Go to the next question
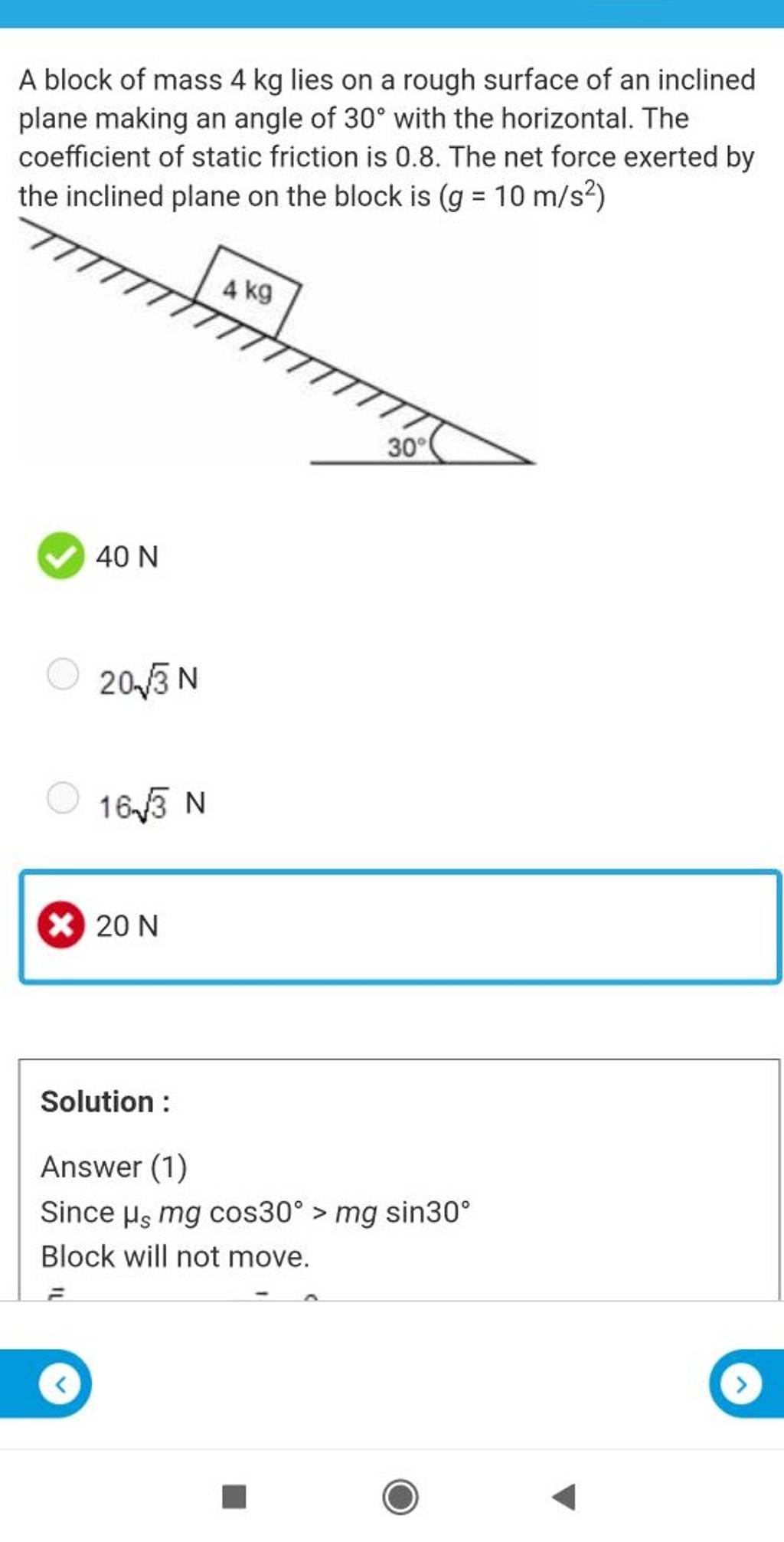Screen dimensions: 784x1542 [740, 1384]
